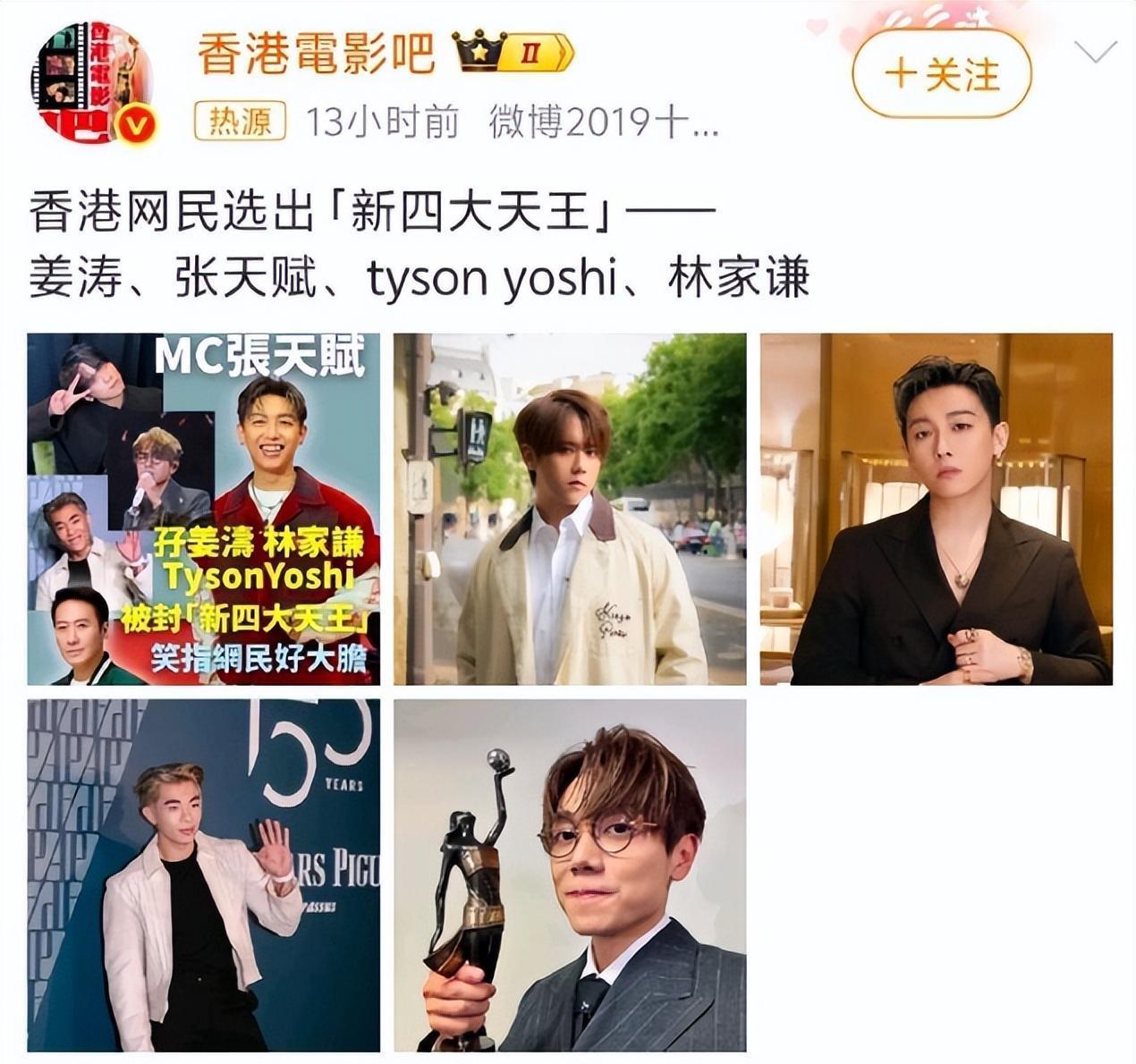Open photo of man in cream jacket
This screenshot has width=1136, height=1064.
tap(570, 509)
